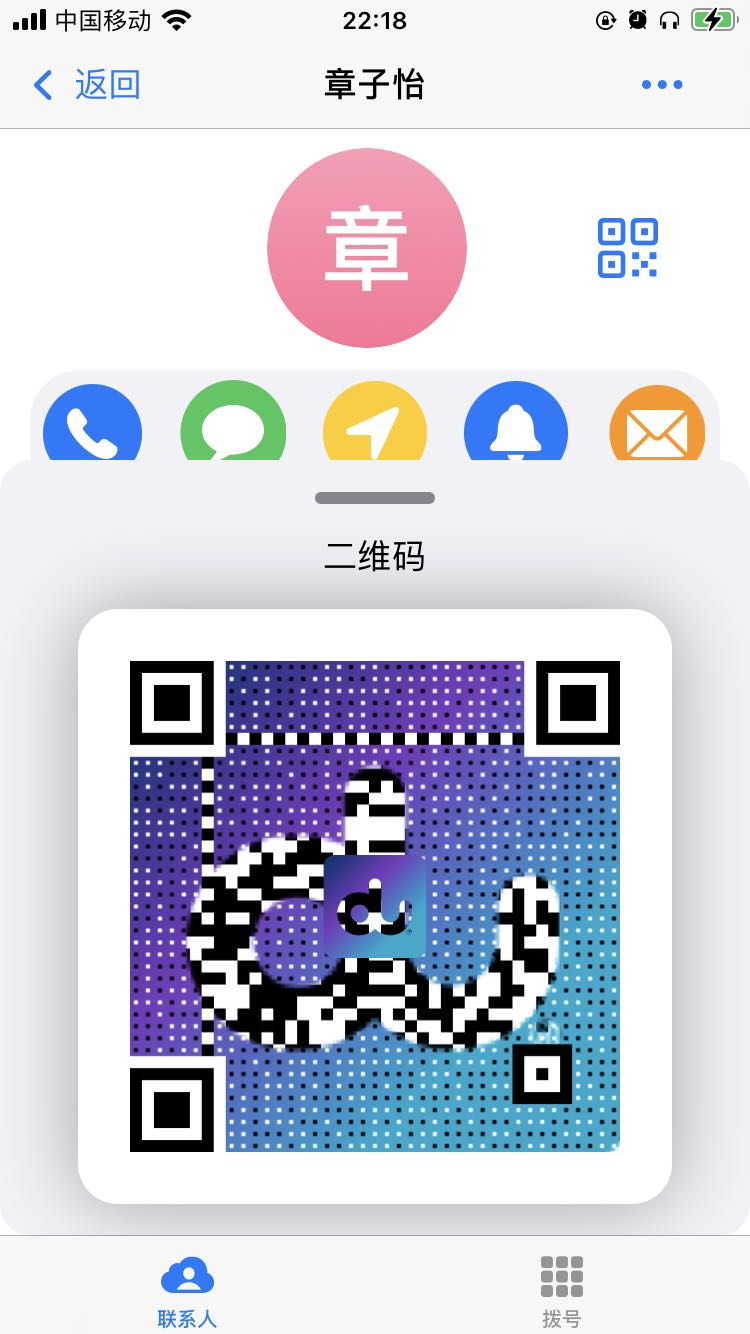Open the three-dot overflow menu
Image resolution: width=750 pixels, height=1334 pixels.
click(662, 85)
